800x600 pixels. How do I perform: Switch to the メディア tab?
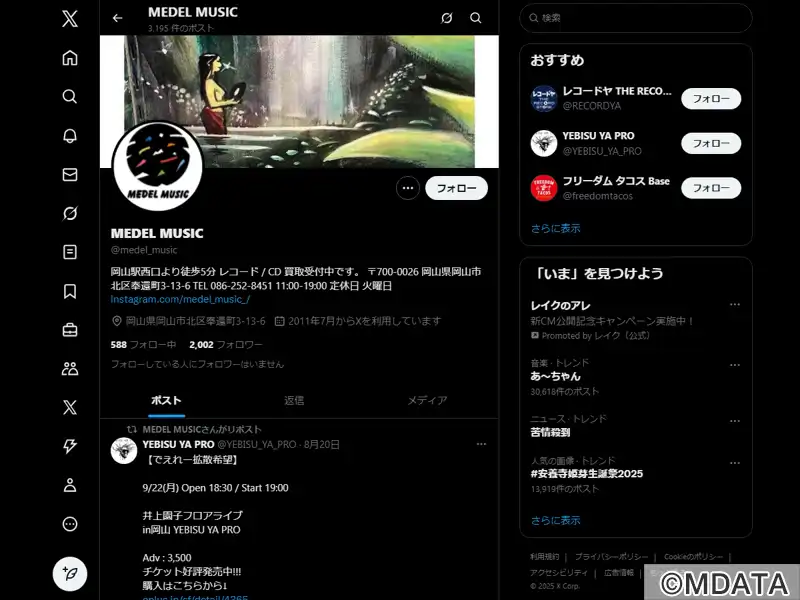[x=427, y=400]
